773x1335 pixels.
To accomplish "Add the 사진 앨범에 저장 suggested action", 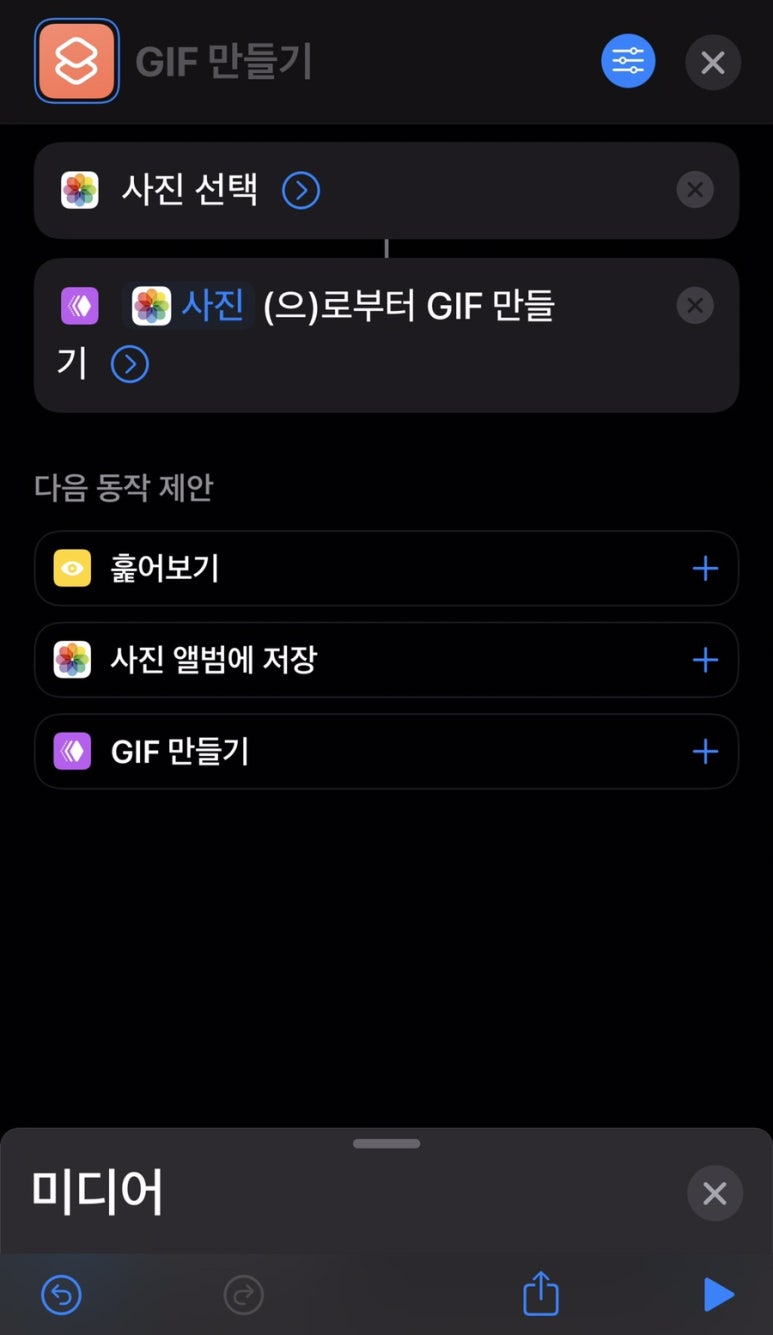I will pyautogui.click(x=705, y=660).
